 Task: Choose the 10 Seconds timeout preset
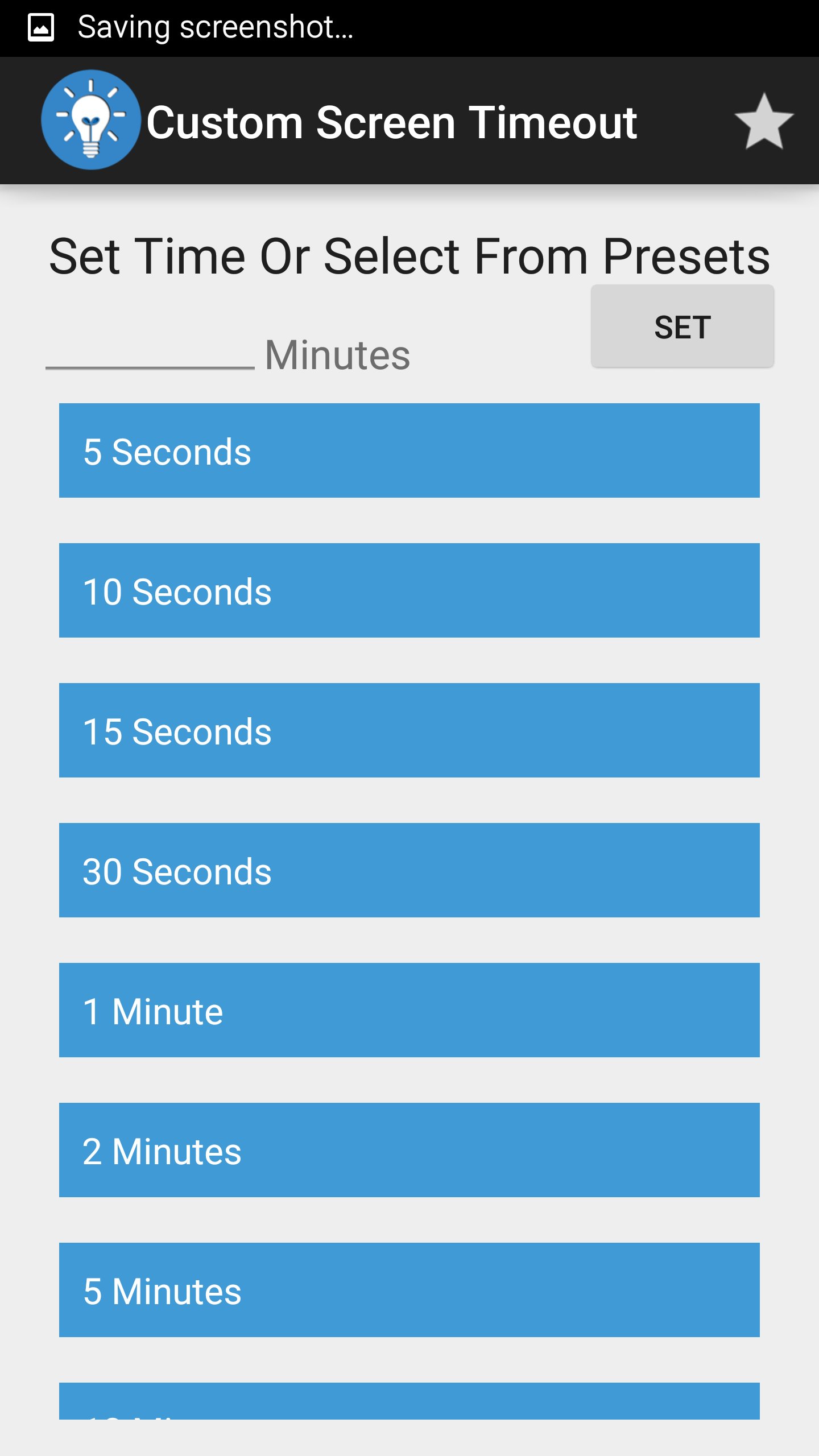tap(409, 590)
